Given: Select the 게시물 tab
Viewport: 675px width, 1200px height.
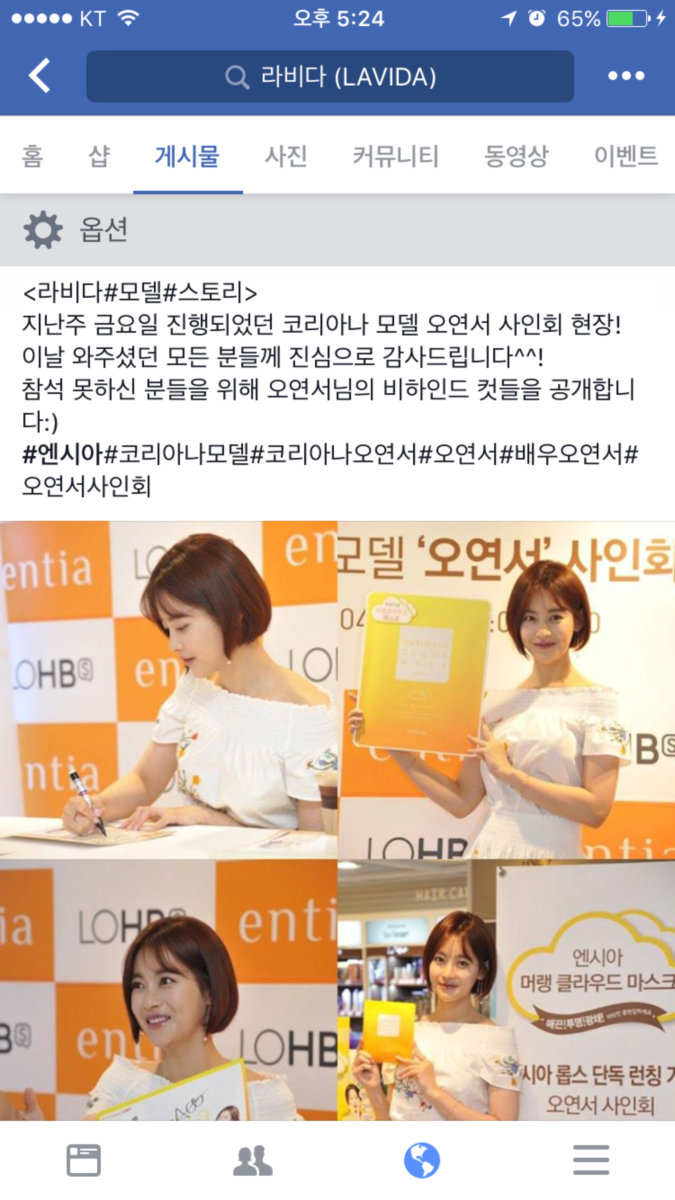Looking at the screenshot, I should 187,156.
